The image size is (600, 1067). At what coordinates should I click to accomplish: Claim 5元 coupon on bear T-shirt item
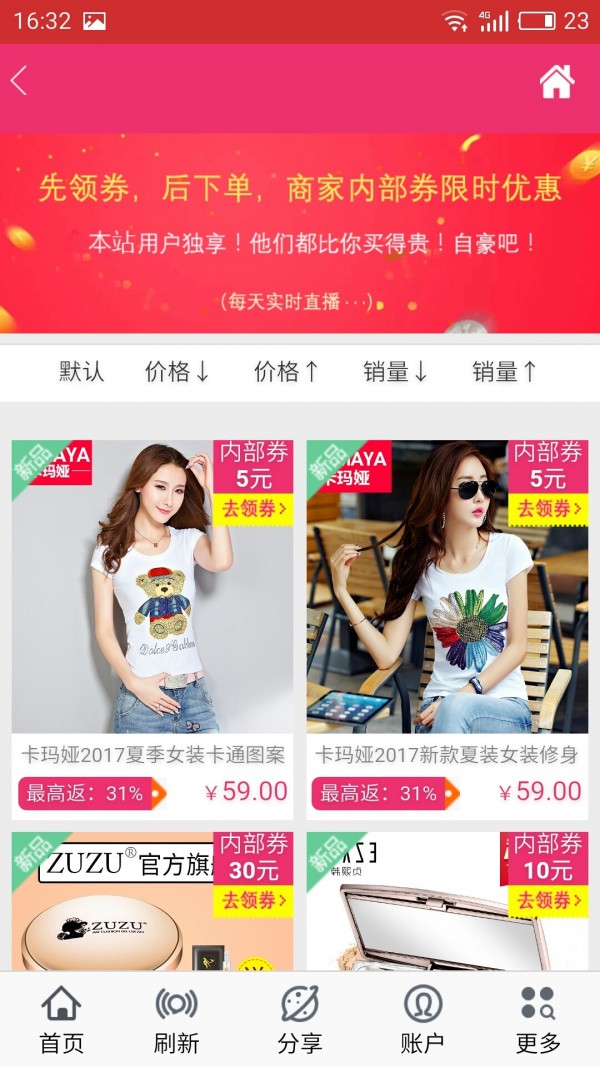point(253,508)
